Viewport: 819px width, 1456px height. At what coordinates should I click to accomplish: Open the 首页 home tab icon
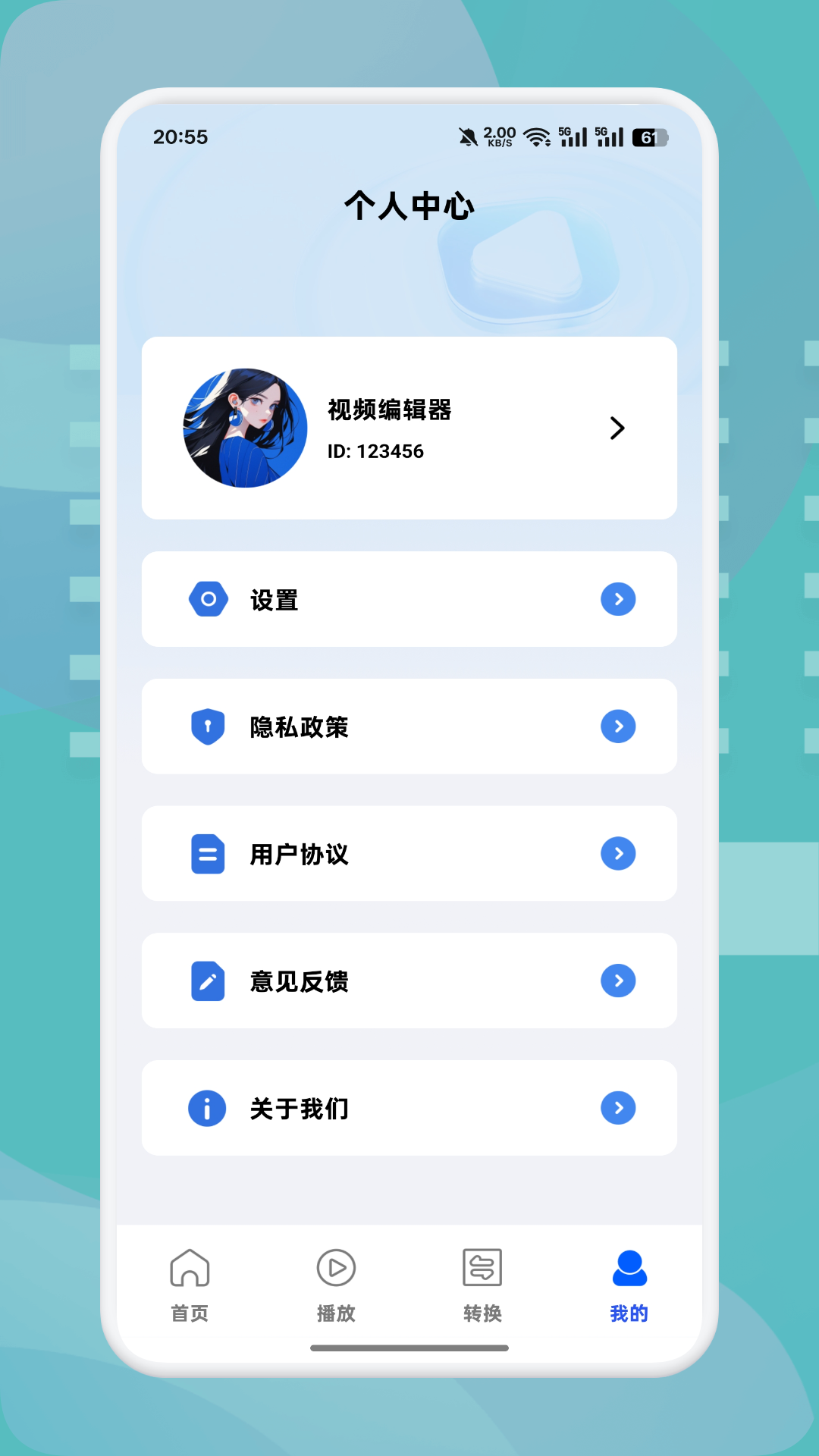pos(189,1266)
